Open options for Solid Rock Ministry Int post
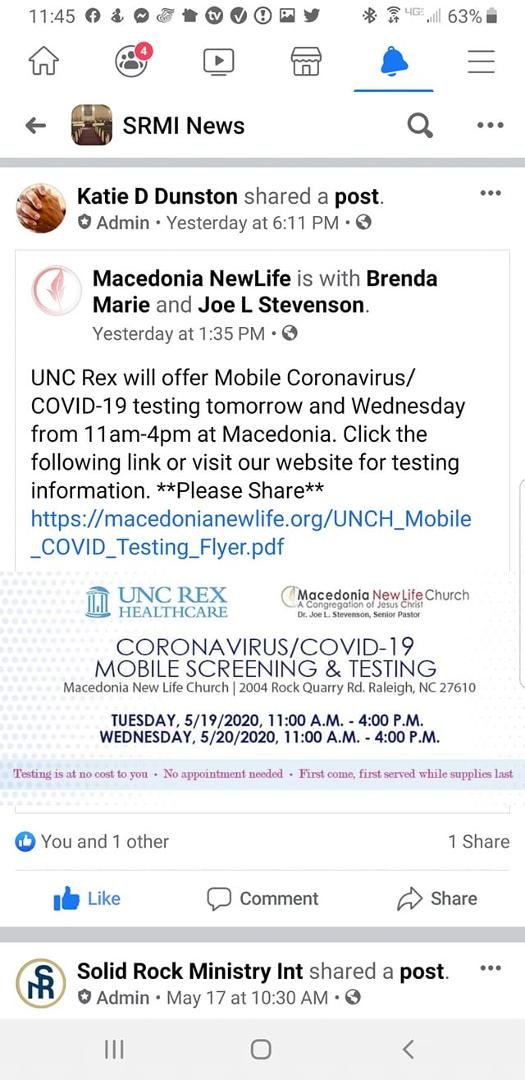Viewport: 525px width, 1080px height. [490, 968]
